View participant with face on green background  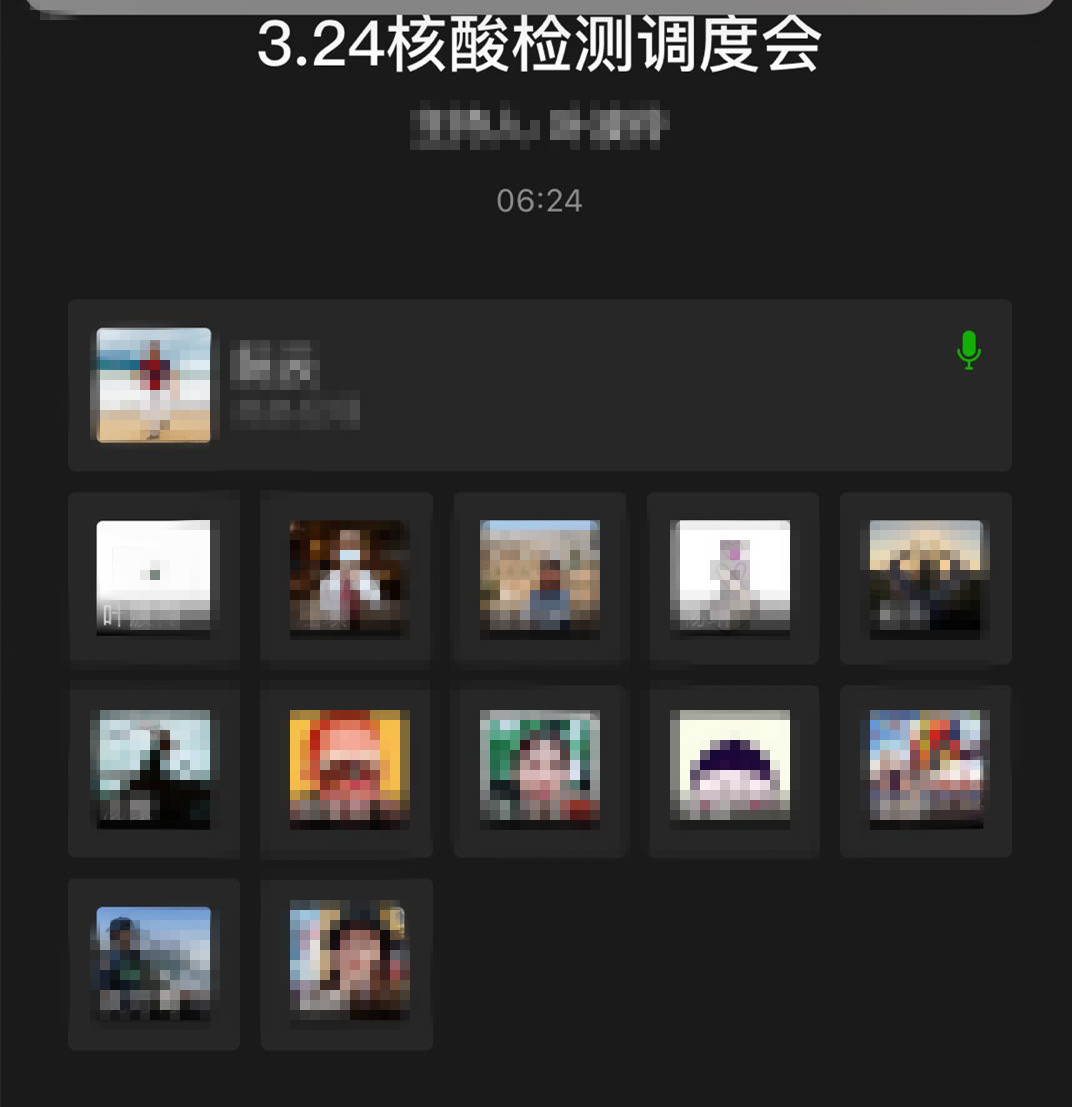[540, 769]
